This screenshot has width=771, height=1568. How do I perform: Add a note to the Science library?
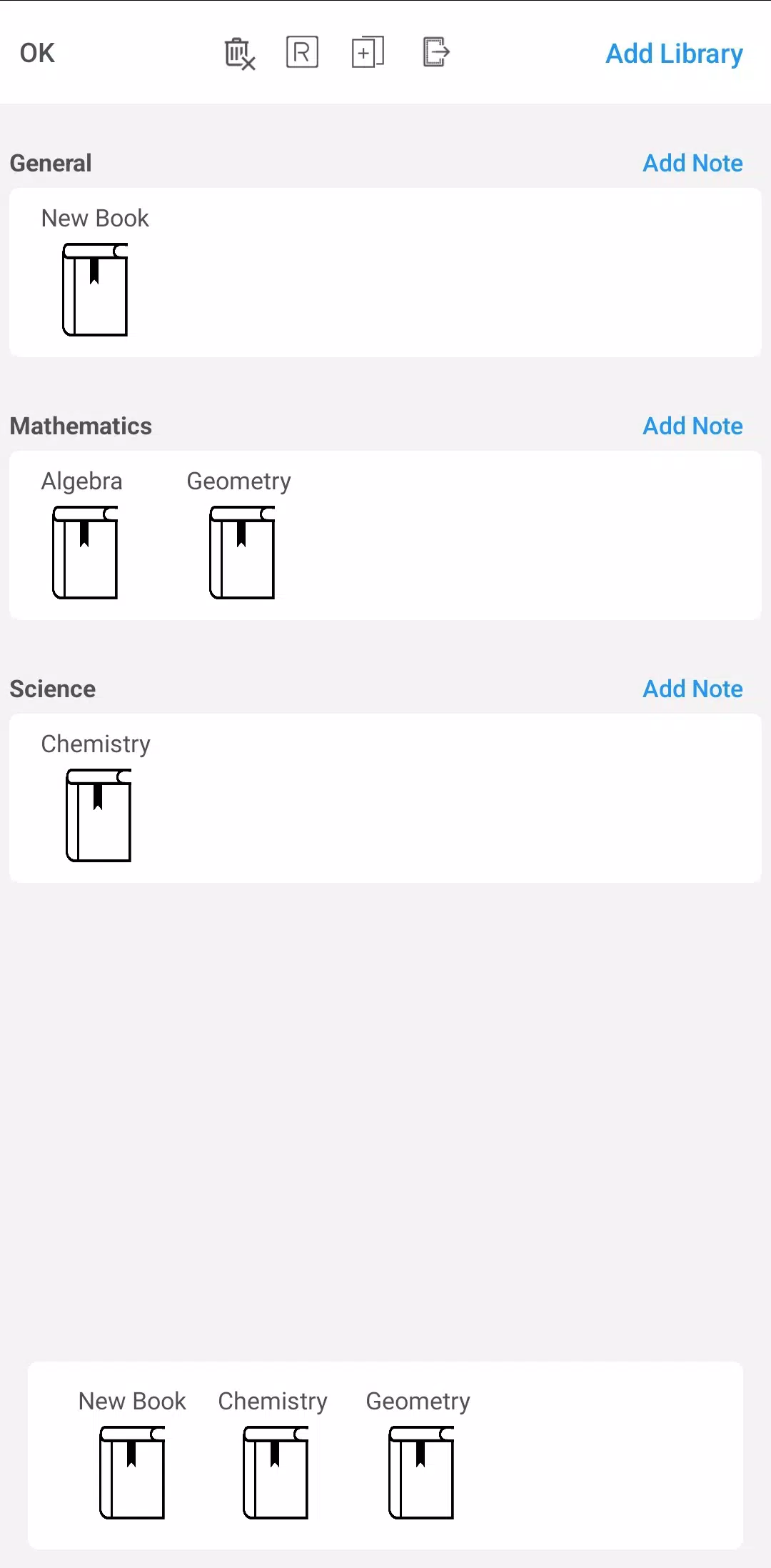[692, 689]
